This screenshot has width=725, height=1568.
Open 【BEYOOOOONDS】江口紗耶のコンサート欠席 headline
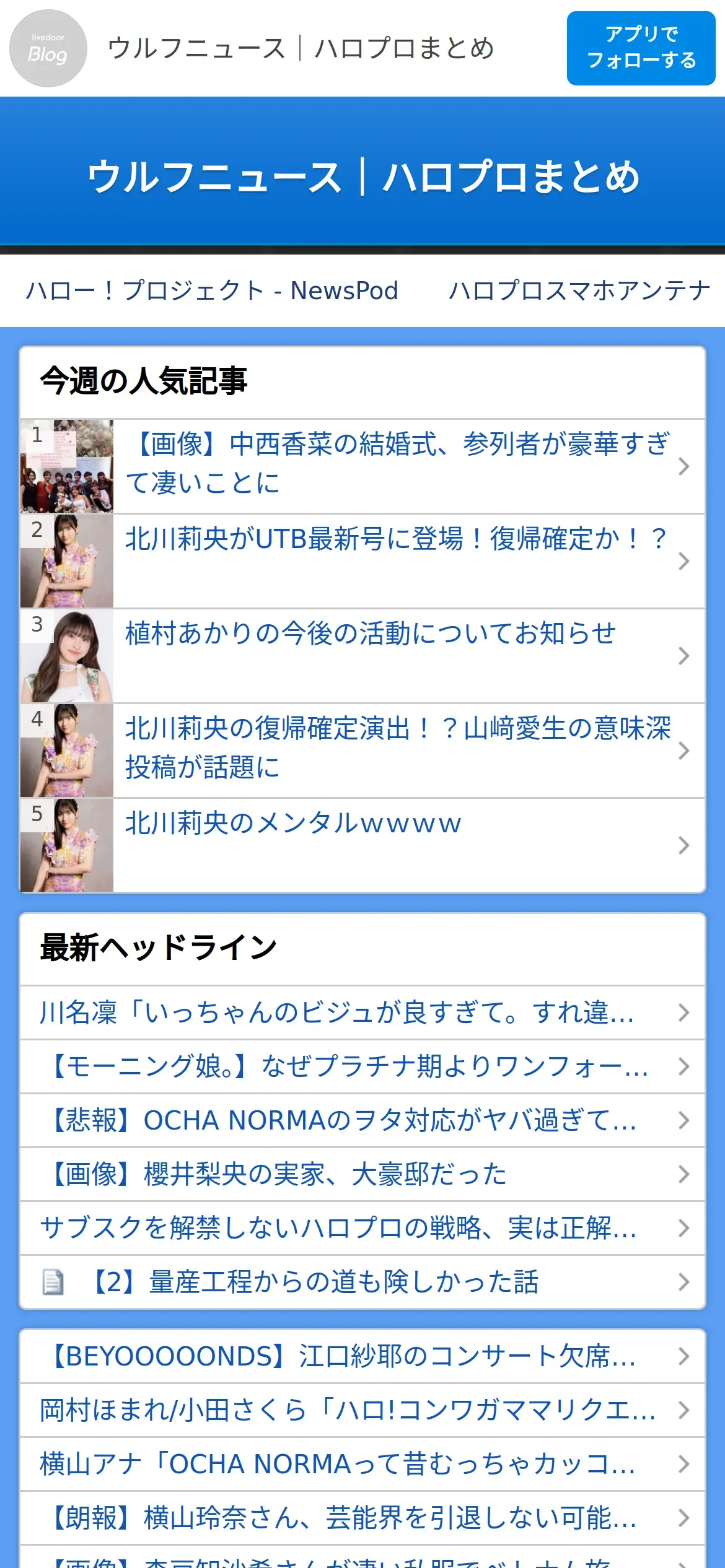point(341,1357)
